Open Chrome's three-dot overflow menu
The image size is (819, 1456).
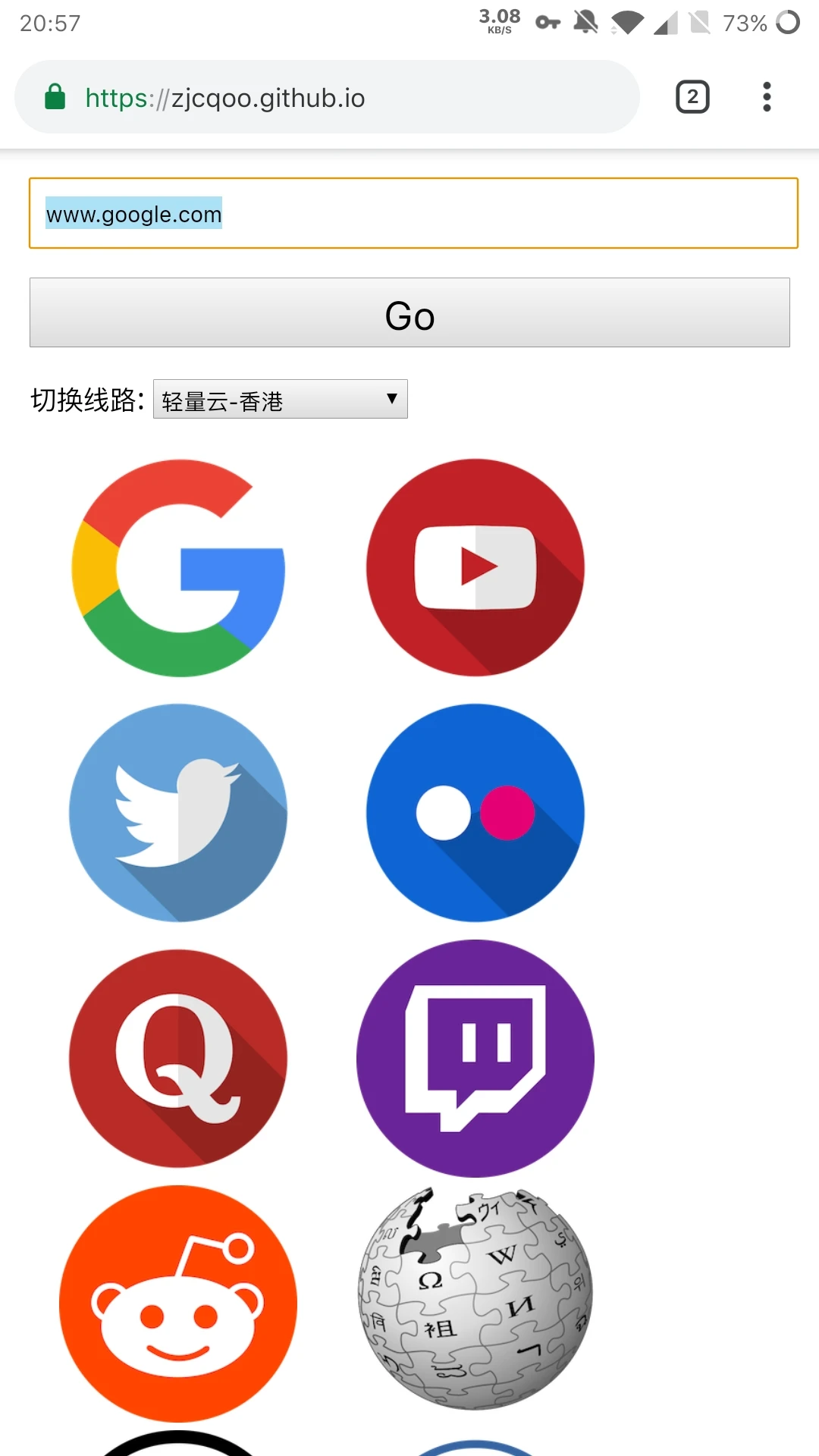coord(767,97)
